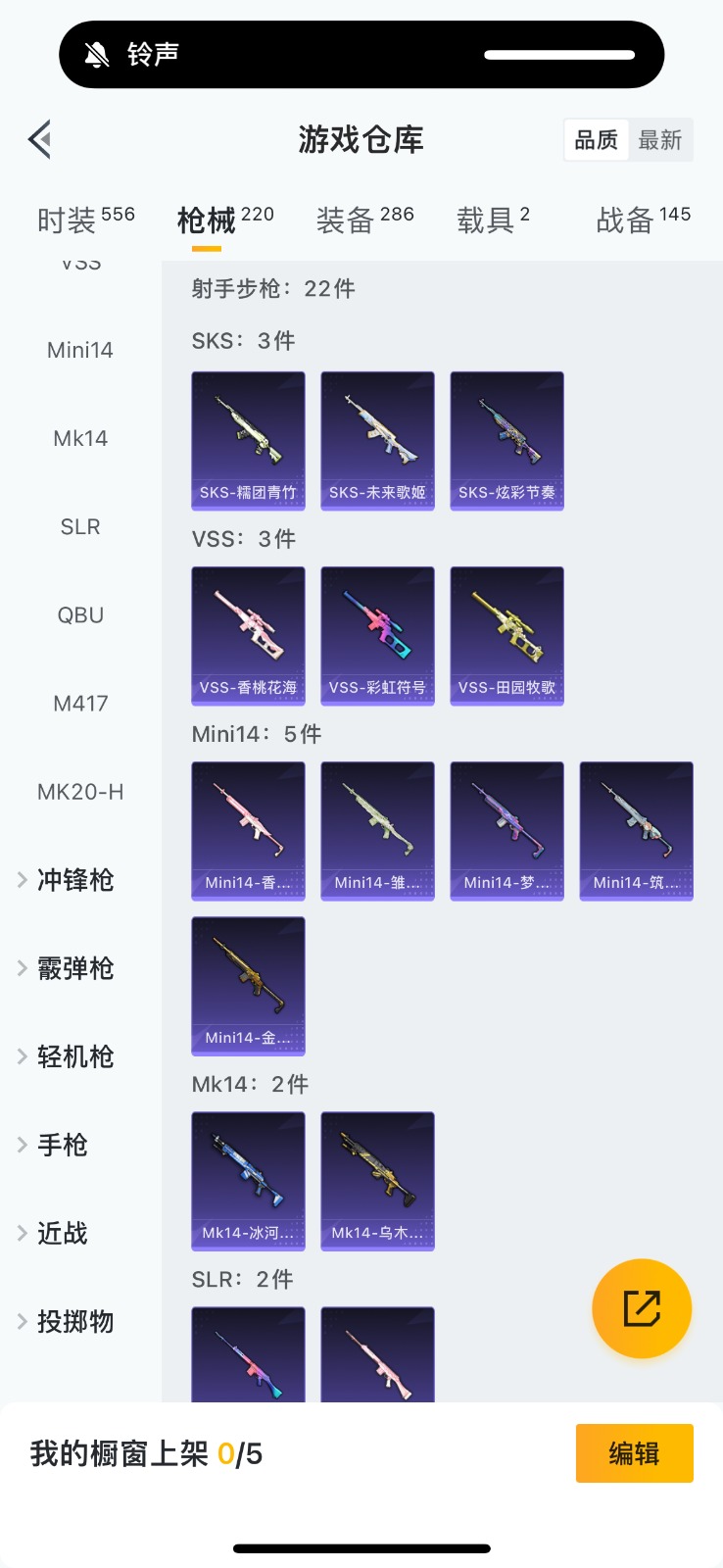
Task: Open the VSS-彩虹符号 skin
Action: tap(377, 635)
